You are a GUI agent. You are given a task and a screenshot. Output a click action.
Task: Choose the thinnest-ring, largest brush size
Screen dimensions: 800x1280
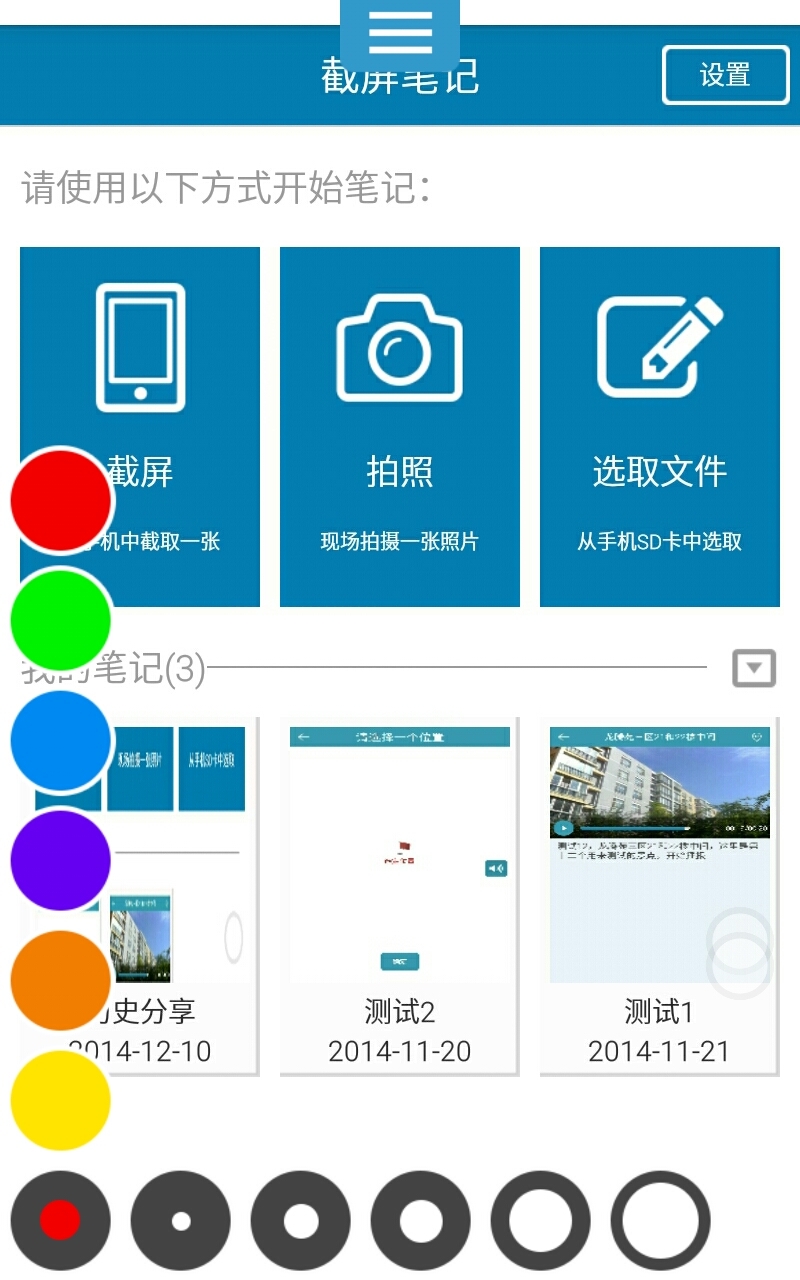[660, 1220]
